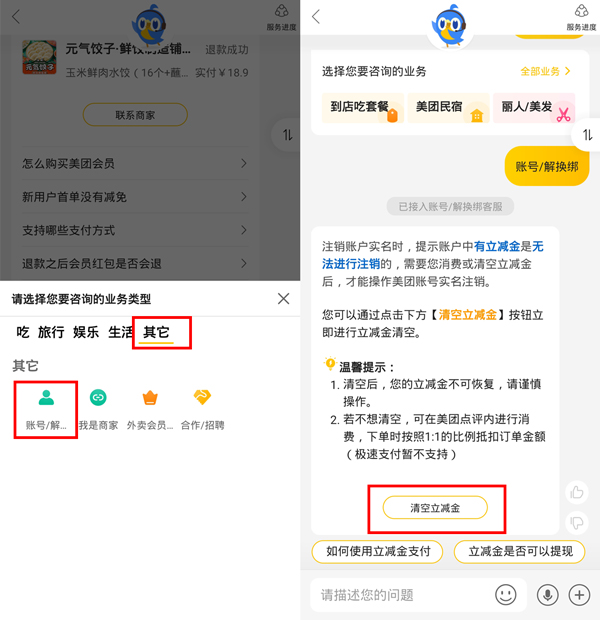Switch to the 旅行 category tab
The height and width of the screenshot is (620, 600).
[51, 332]
